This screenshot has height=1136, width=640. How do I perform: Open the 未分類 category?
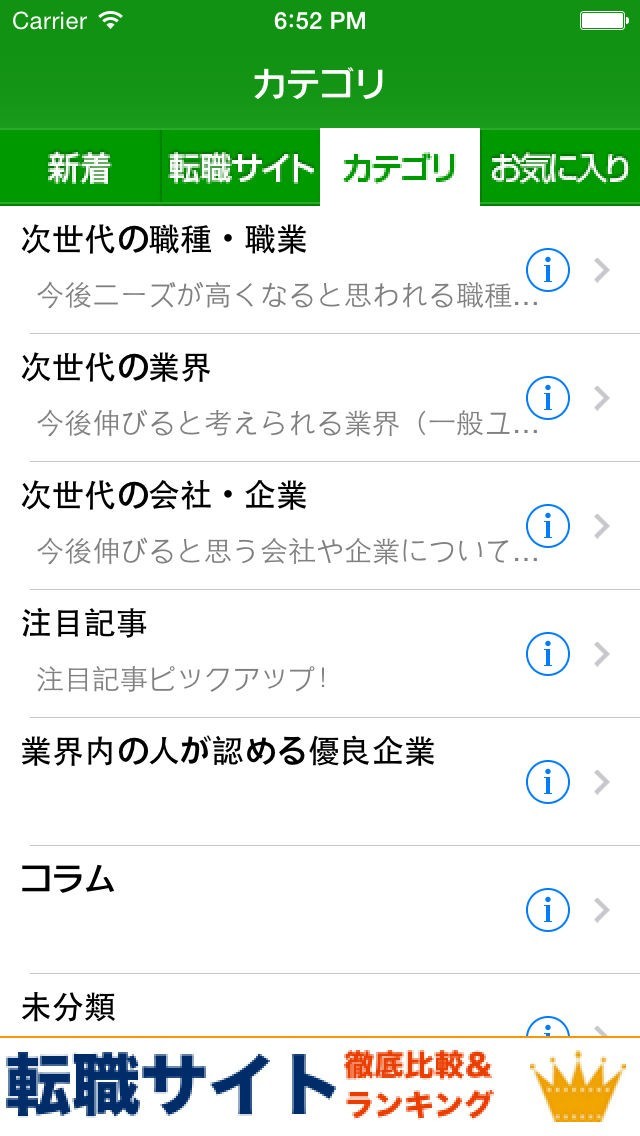(270, 1008)
